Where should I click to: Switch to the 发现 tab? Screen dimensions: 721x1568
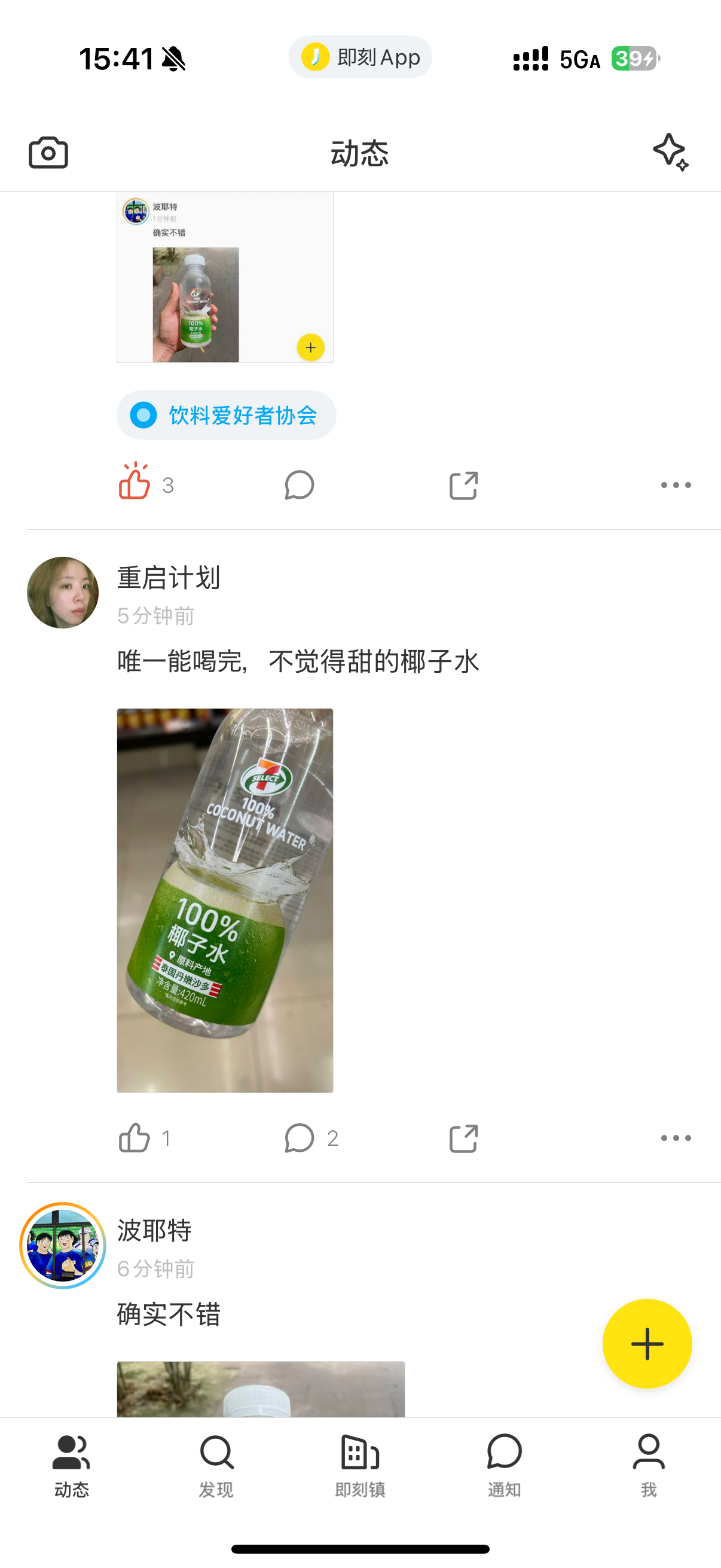pos(216,1465)
